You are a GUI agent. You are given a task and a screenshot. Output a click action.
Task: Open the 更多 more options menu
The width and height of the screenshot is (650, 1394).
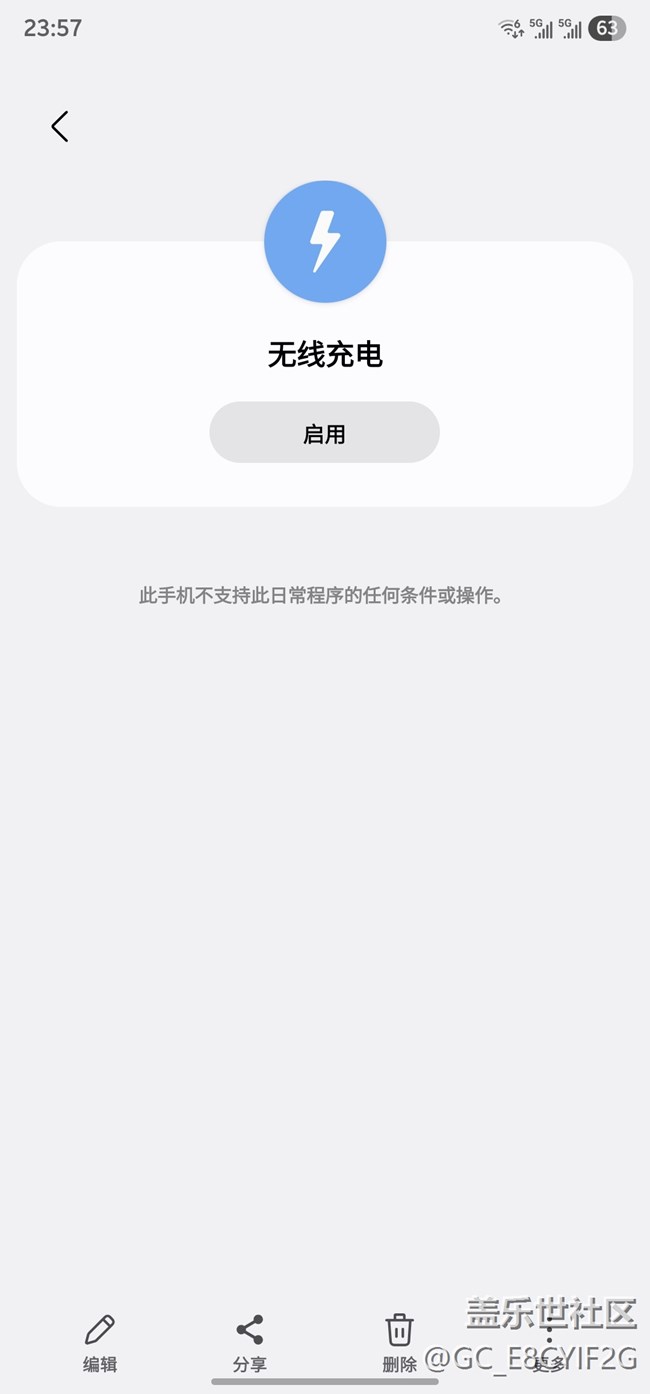[549, 1343]
